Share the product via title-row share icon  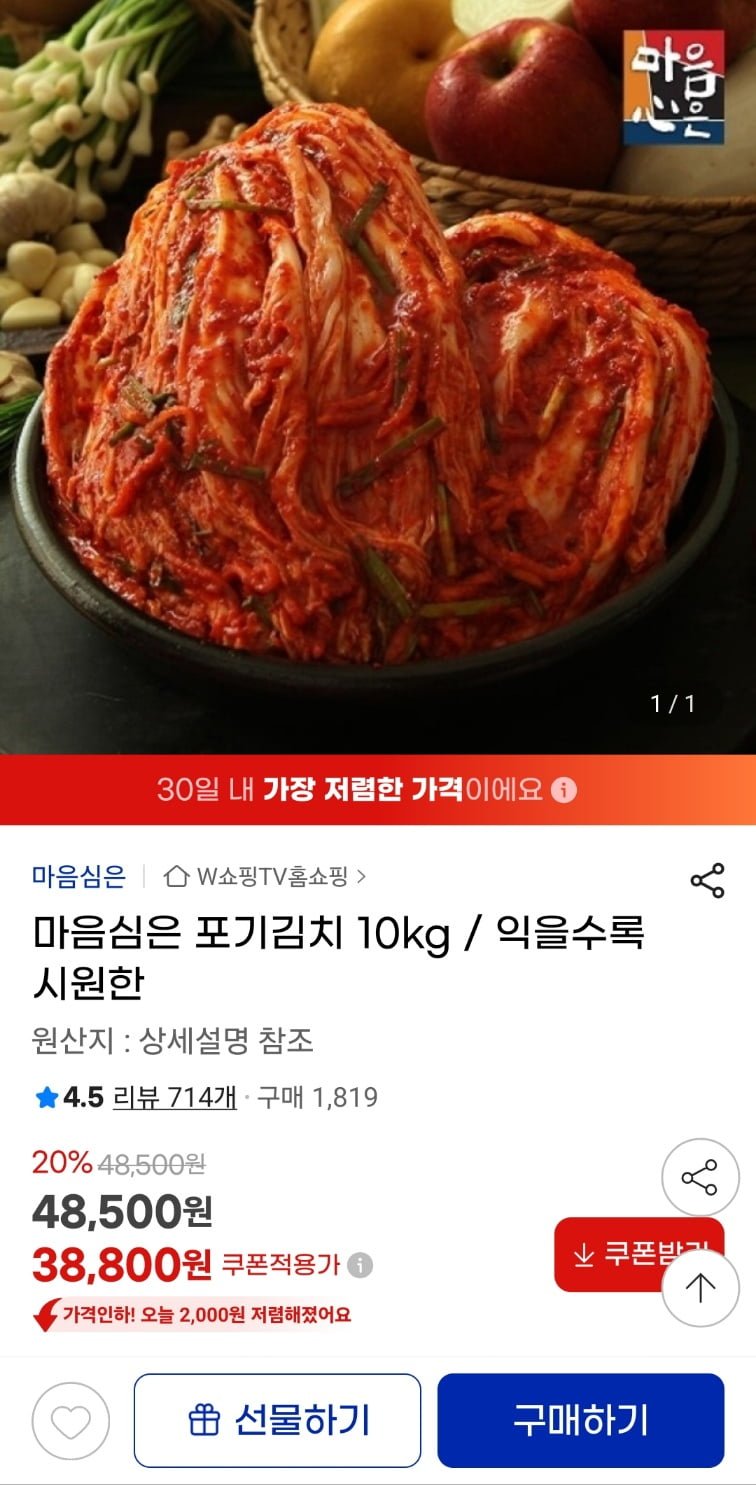pyautogui.click(x=707, y=881)
